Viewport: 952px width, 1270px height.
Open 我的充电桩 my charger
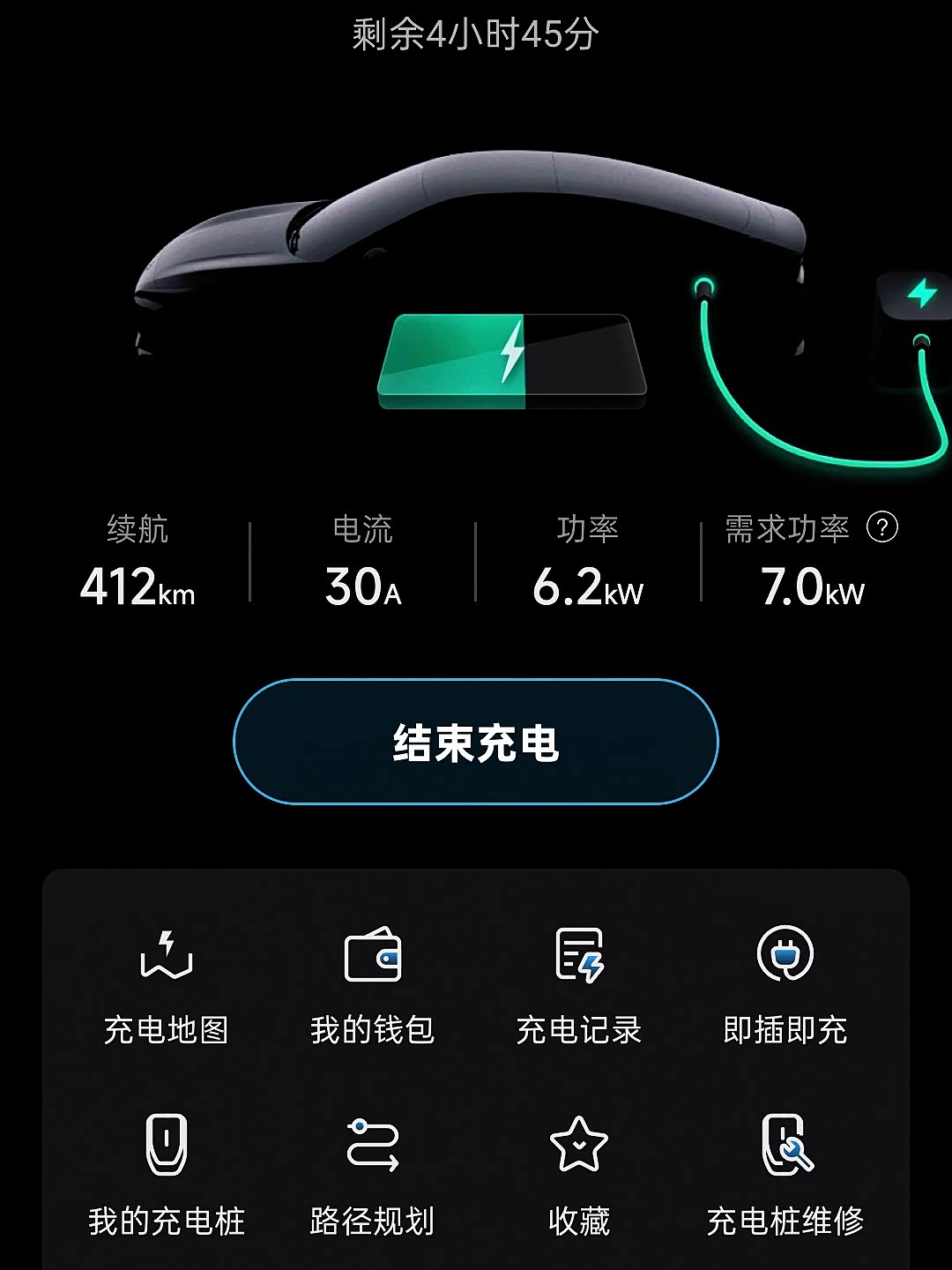(x=167, y=1177)
